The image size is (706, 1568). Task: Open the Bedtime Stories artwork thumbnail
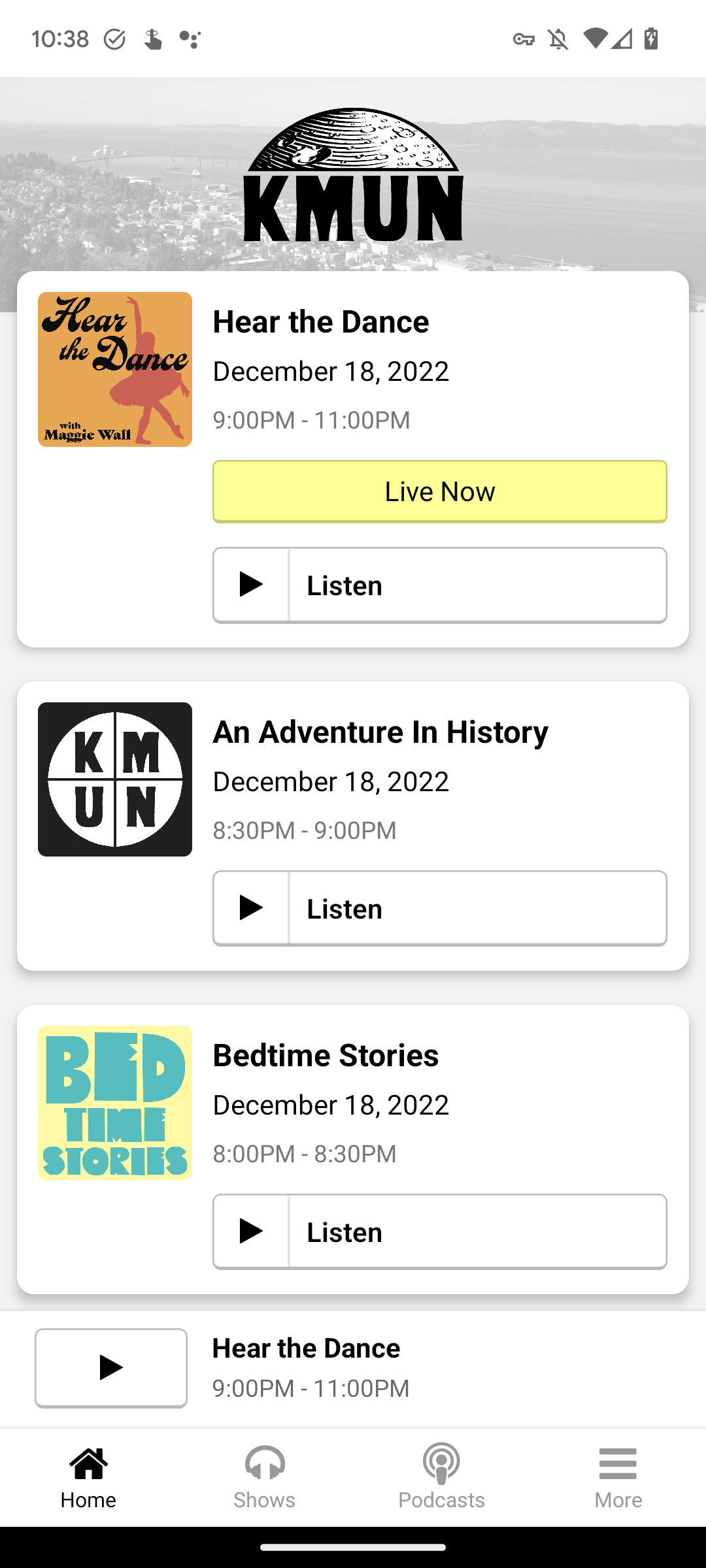[x=115, y=1103]
